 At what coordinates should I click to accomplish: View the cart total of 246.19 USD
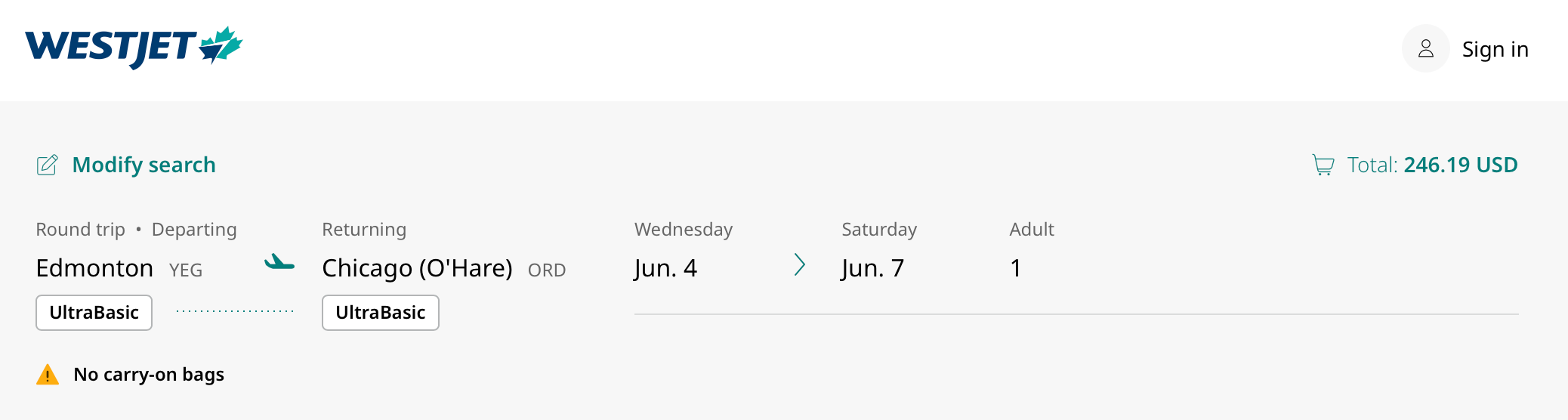pyautogui.click(x=1415, y=165)
